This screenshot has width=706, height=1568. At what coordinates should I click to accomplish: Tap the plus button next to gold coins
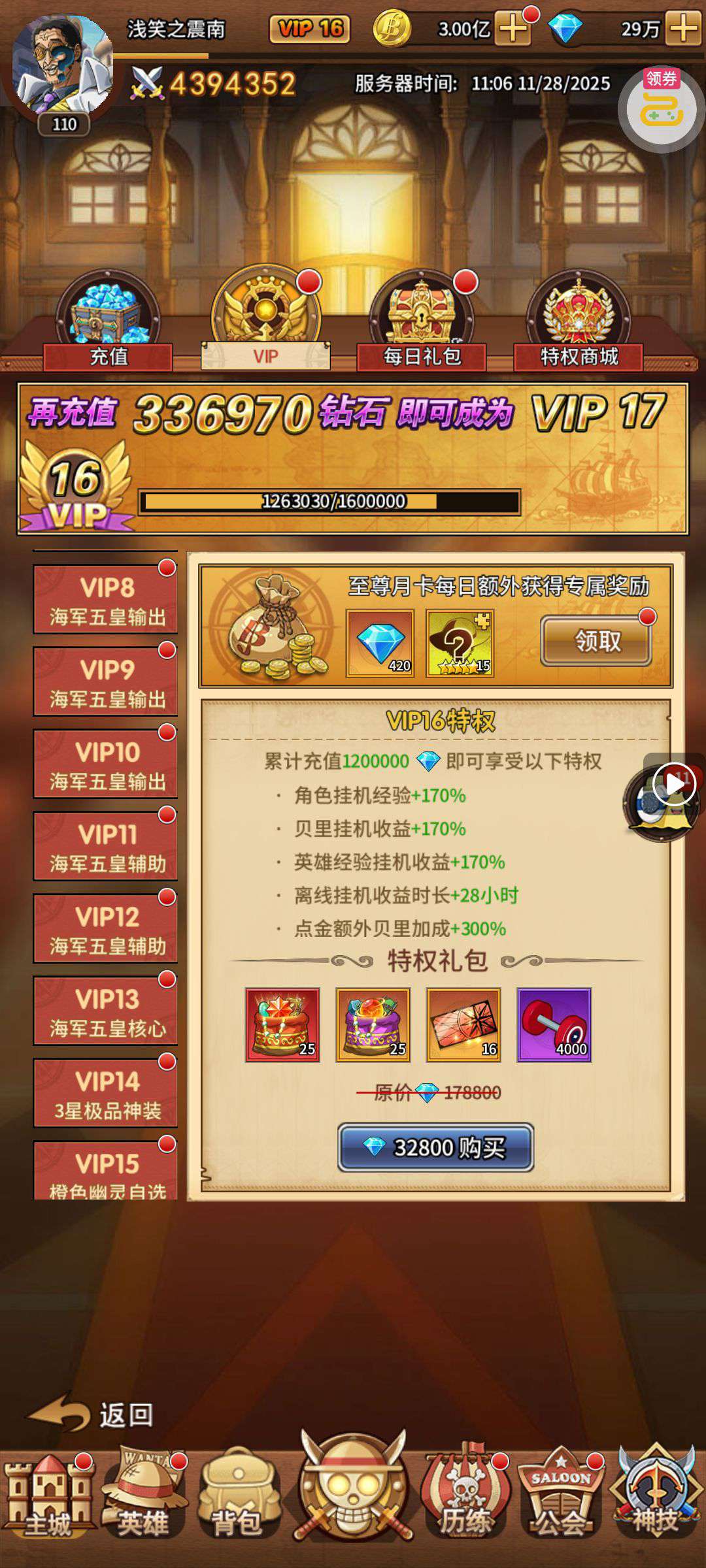click(x=513, y=29)
